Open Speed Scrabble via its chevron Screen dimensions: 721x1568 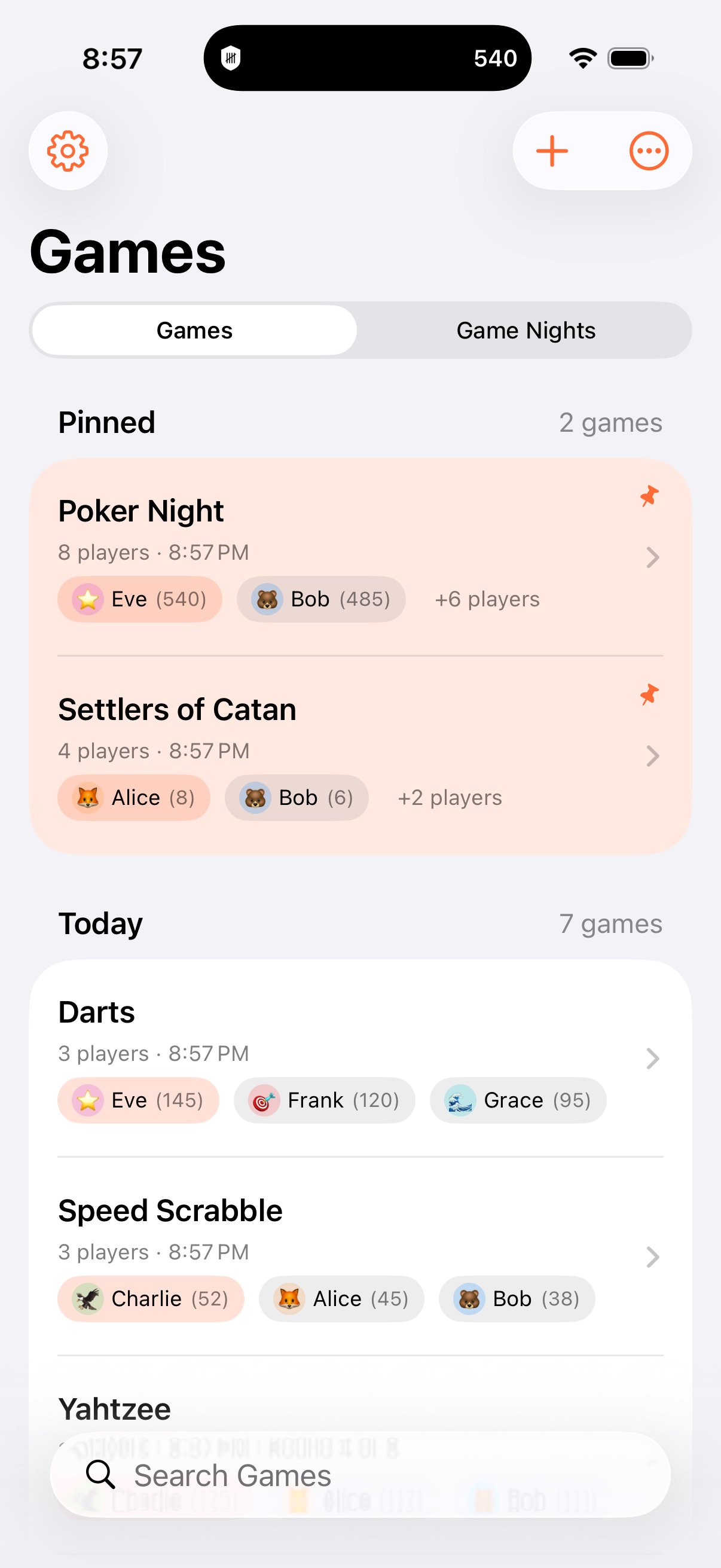click(x=652, y=1257)
